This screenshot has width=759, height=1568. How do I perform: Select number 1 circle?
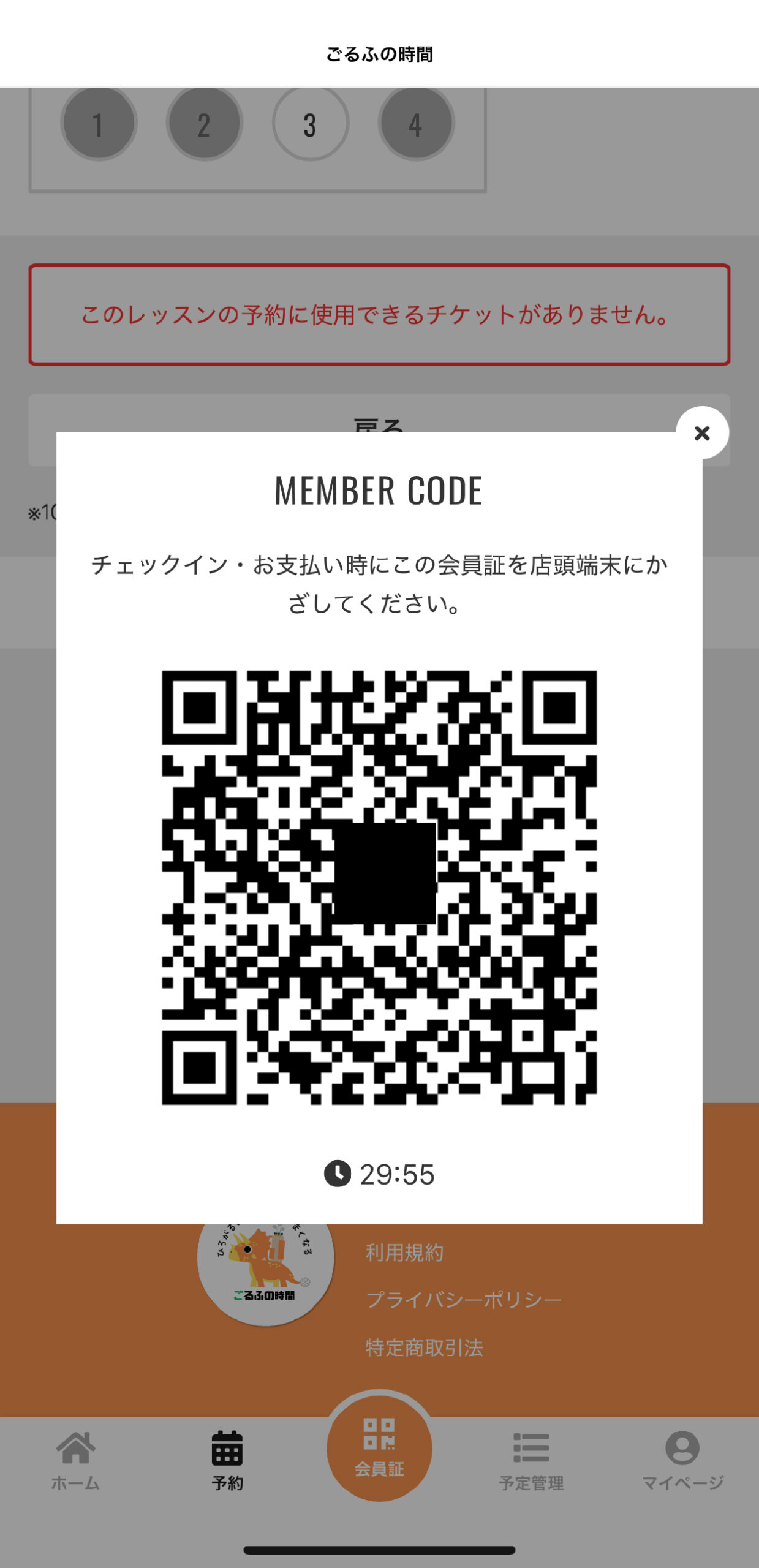pyautogui.click(x=99, y=123)
